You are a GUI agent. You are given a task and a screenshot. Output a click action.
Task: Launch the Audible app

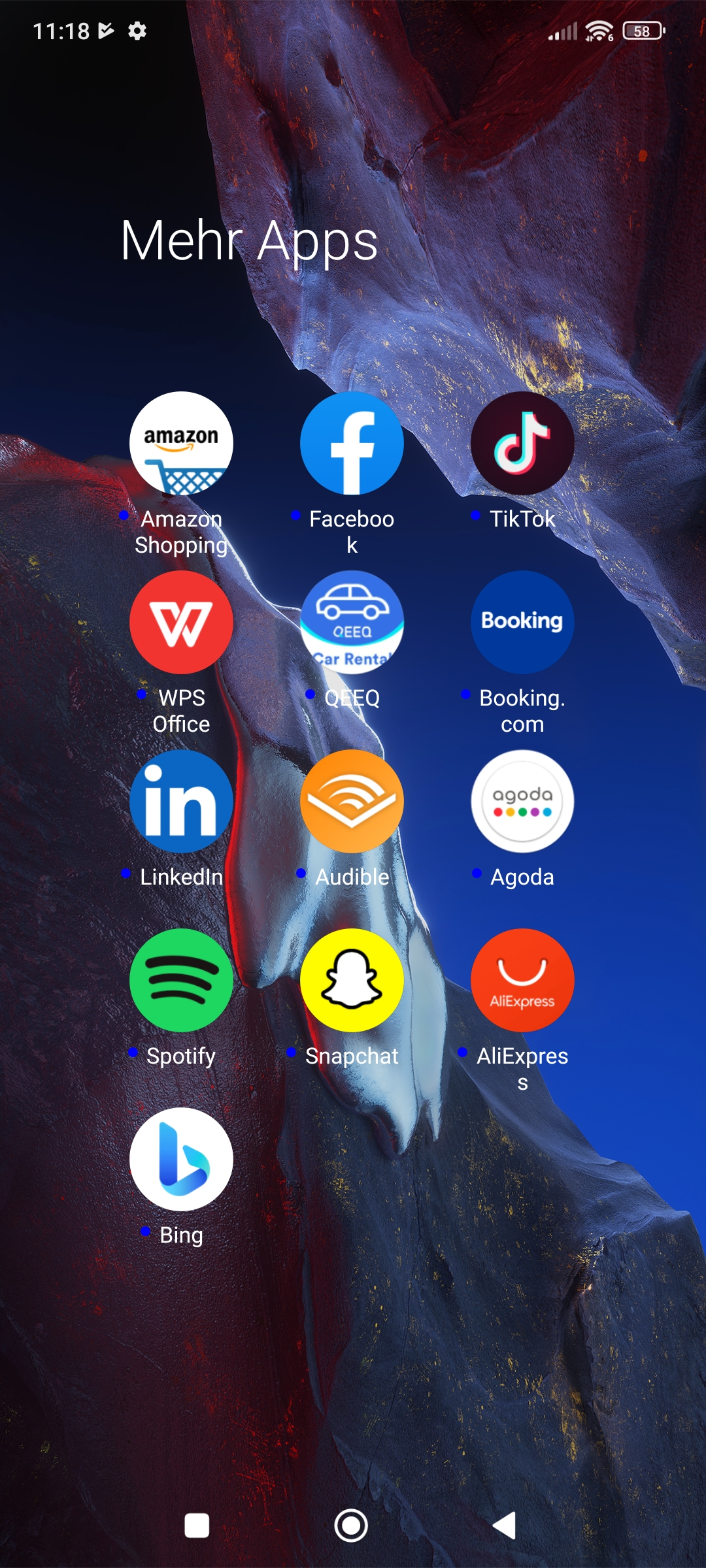(352, 801)
